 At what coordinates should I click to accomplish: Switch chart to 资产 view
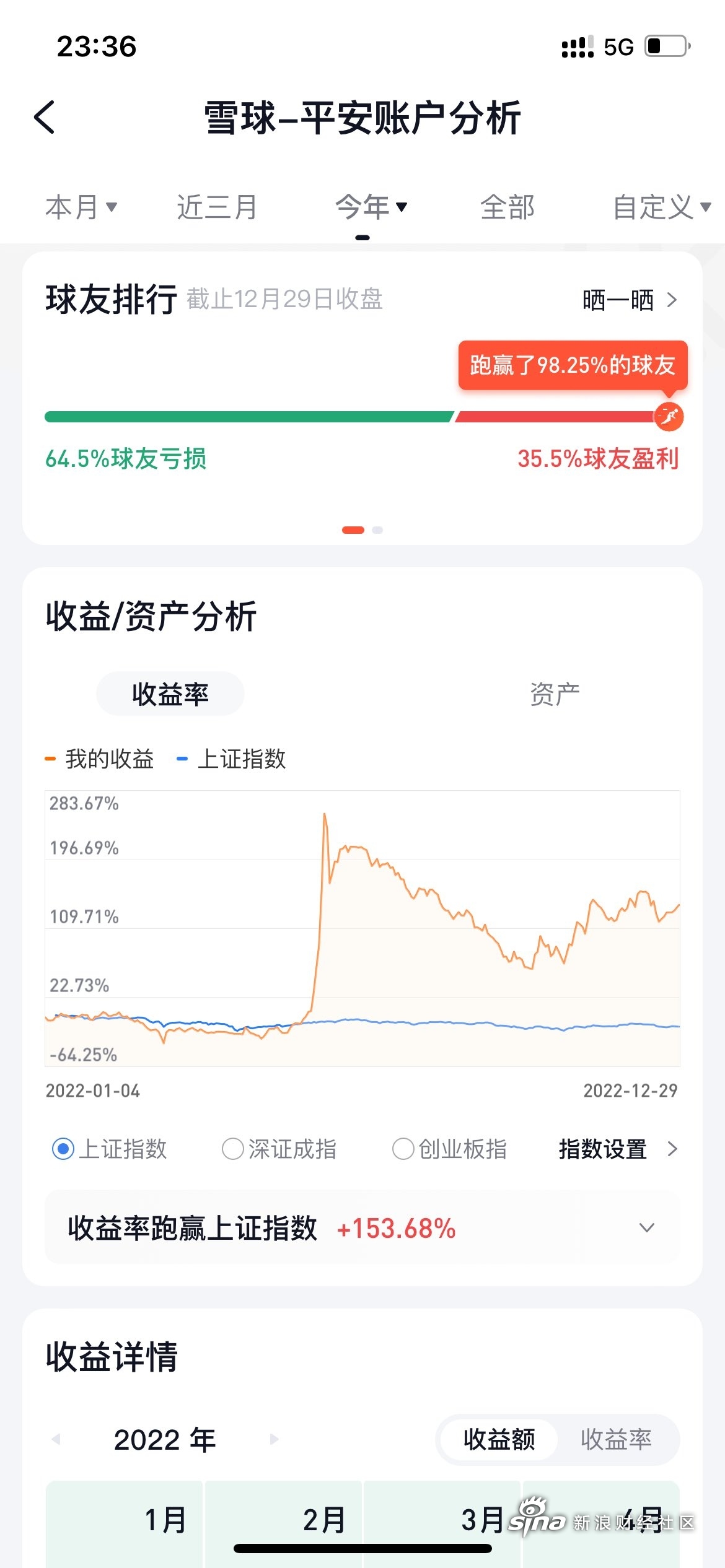[555, 694]
